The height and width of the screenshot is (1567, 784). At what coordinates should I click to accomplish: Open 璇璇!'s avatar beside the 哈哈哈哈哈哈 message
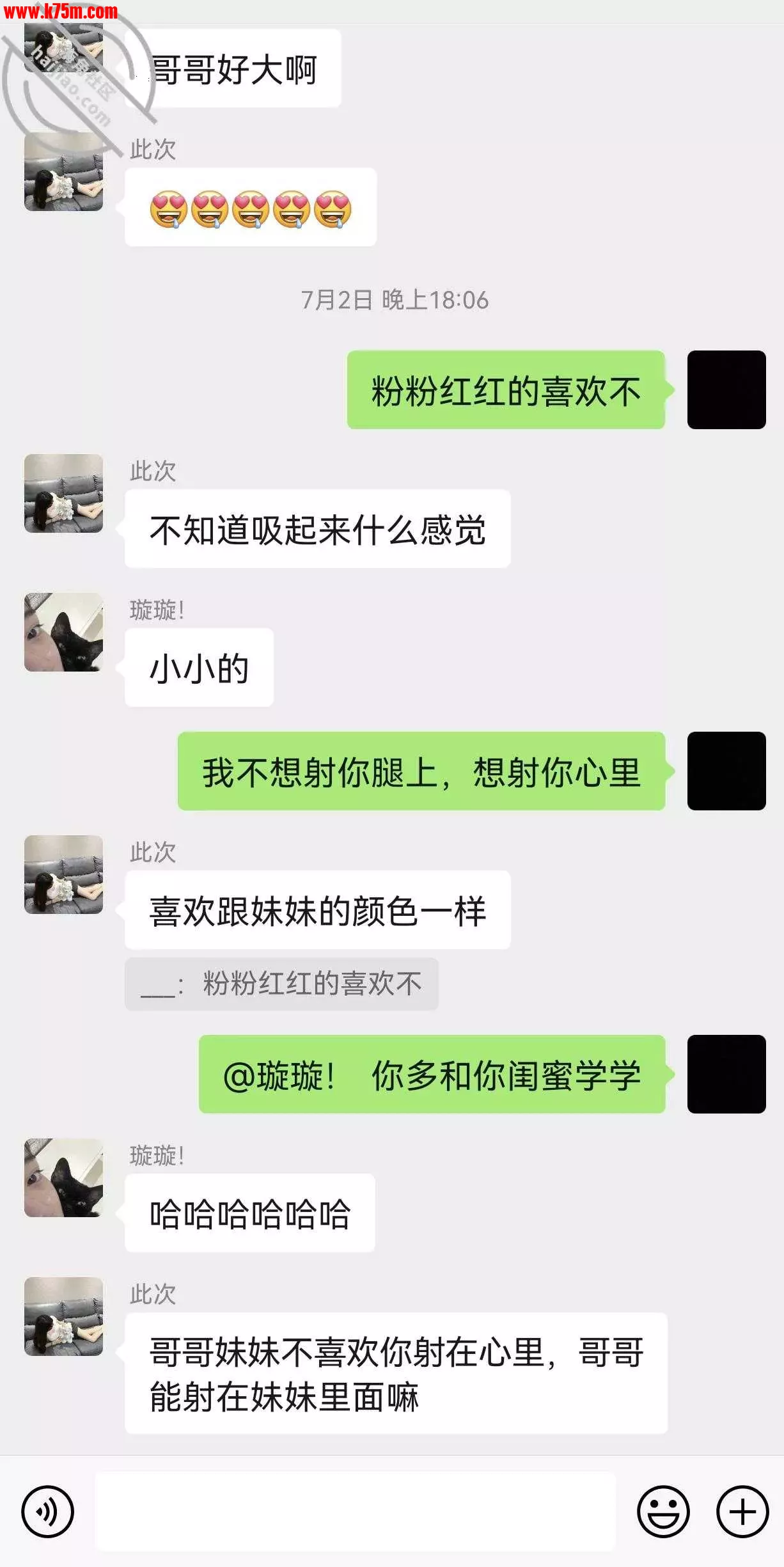click(63, 1177)
